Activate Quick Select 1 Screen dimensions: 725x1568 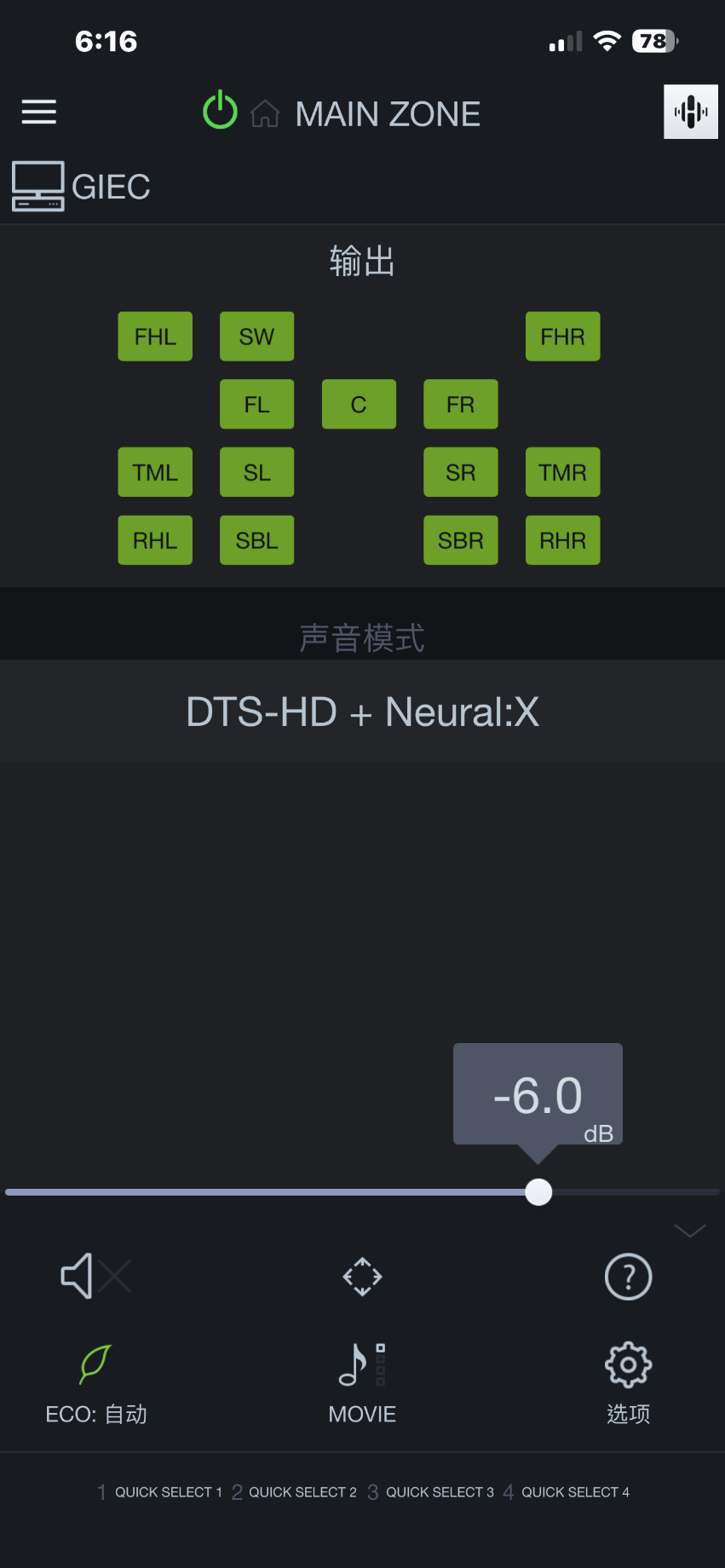tap(160, 1492)
